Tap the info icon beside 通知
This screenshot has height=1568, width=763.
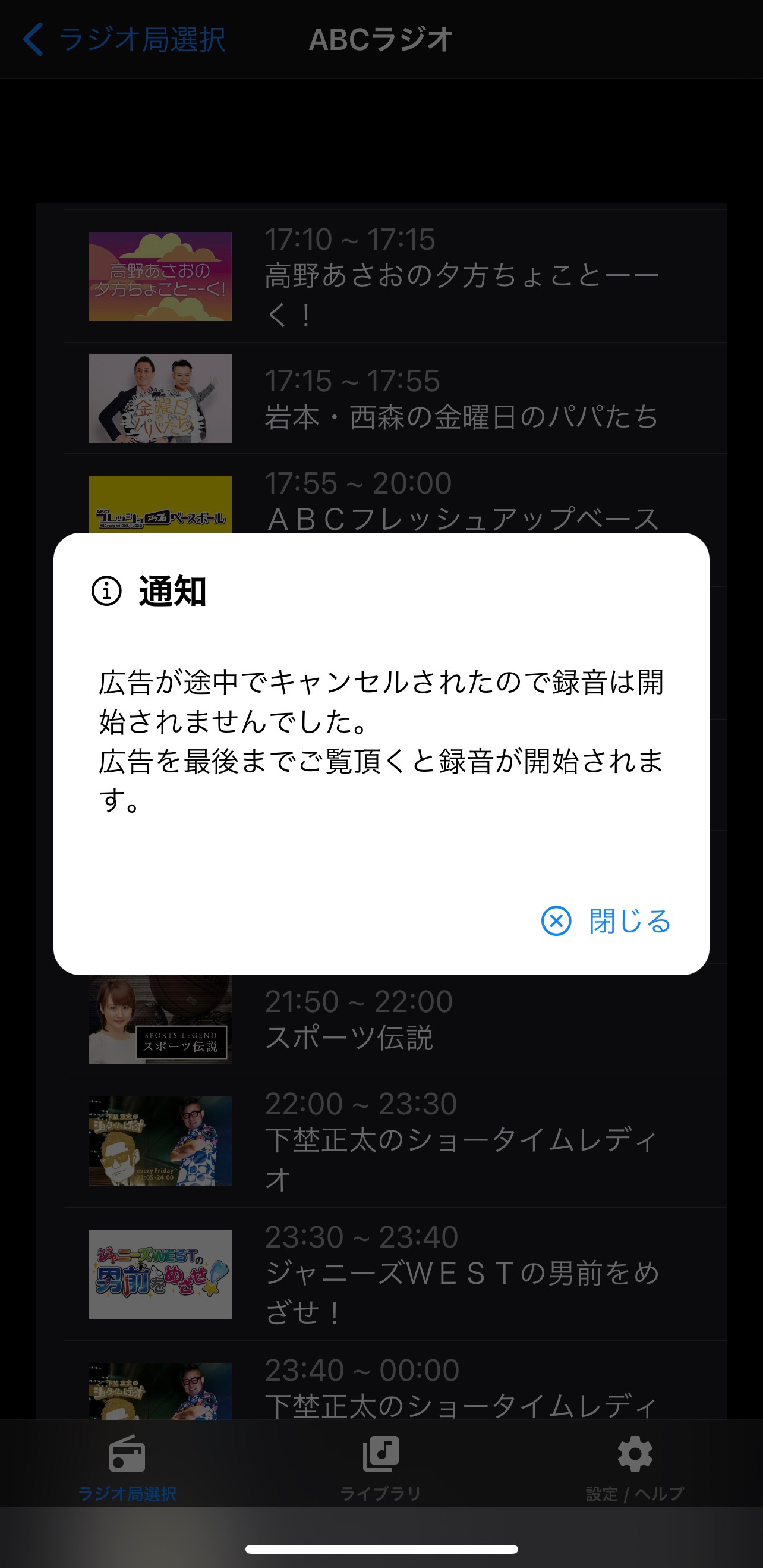[x=107, y=591]
